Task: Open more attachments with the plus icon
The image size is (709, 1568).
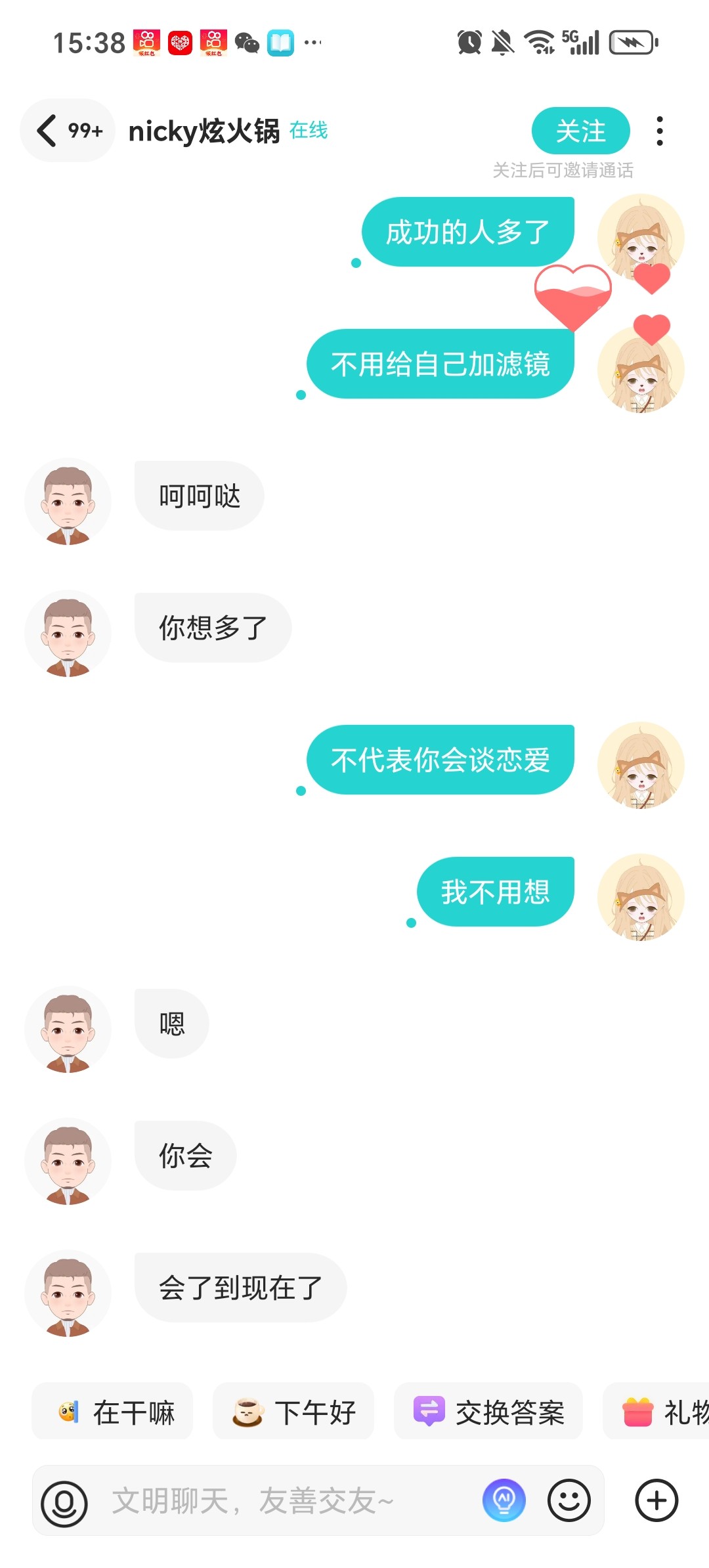Action: [656, 1500]
